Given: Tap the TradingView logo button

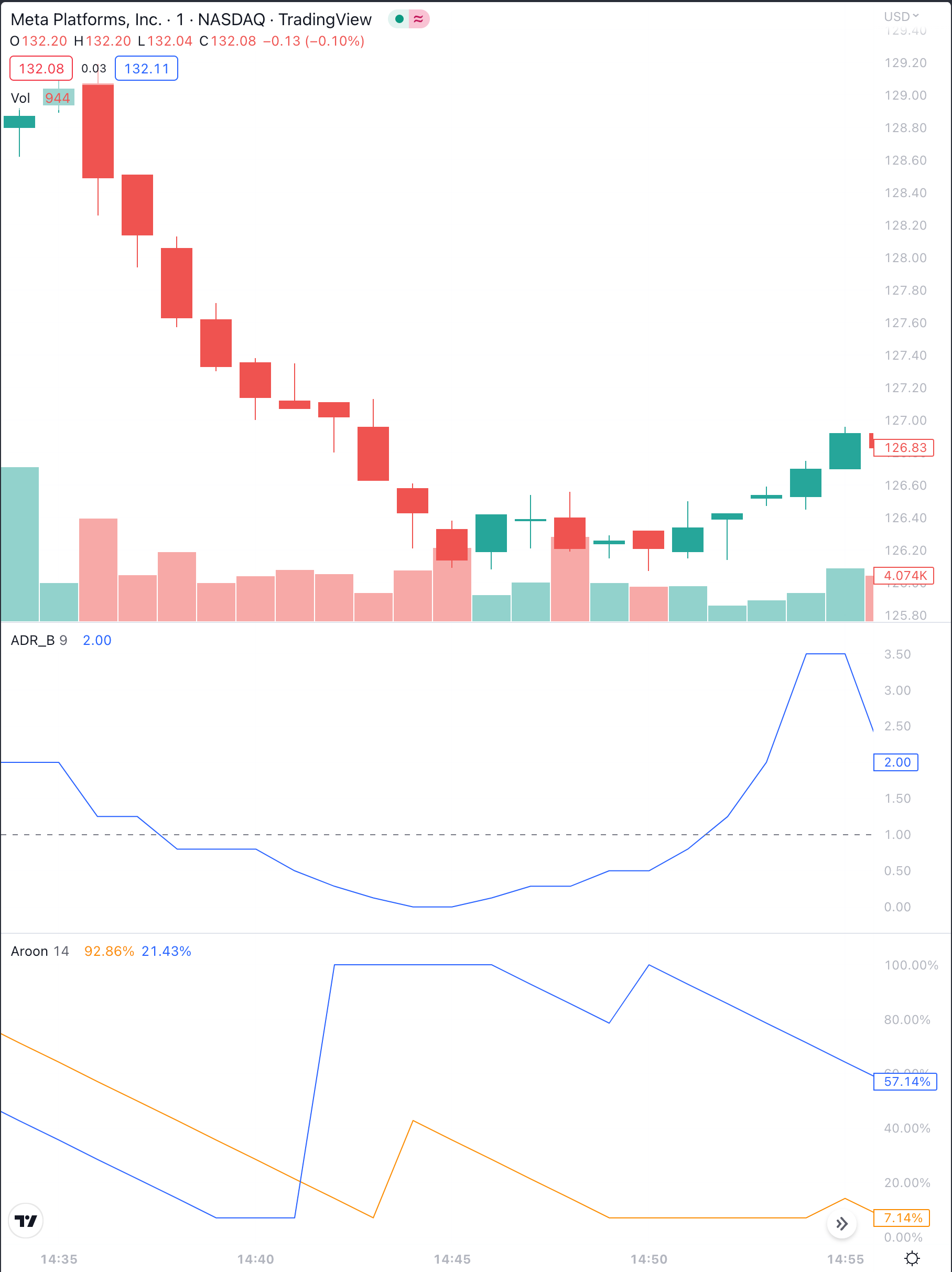Looking at the screenshot, I should (26, 1221).
